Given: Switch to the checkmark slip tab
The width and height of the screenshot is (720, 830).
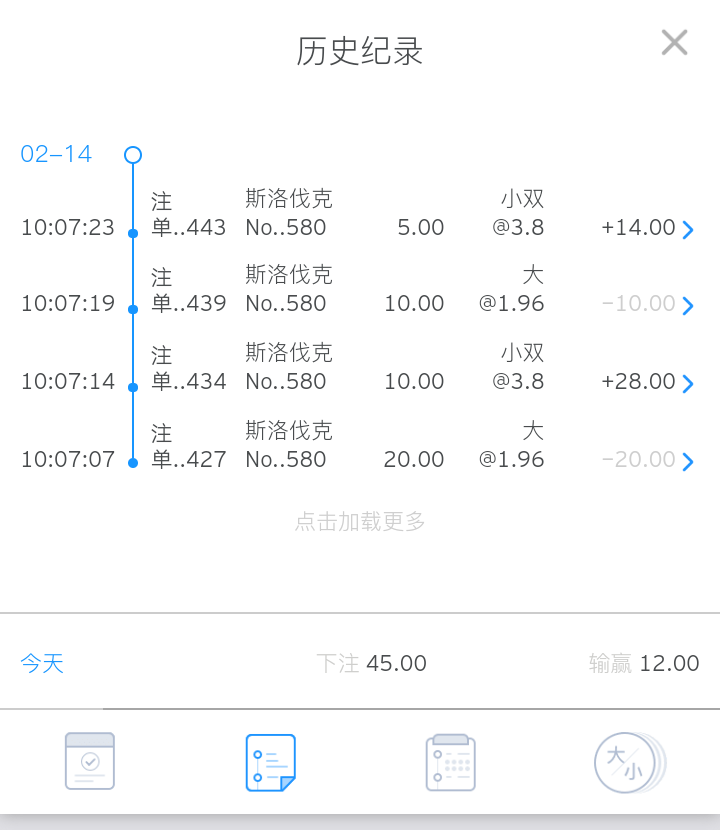Looking at the screenshot, I should pos(90,762).
